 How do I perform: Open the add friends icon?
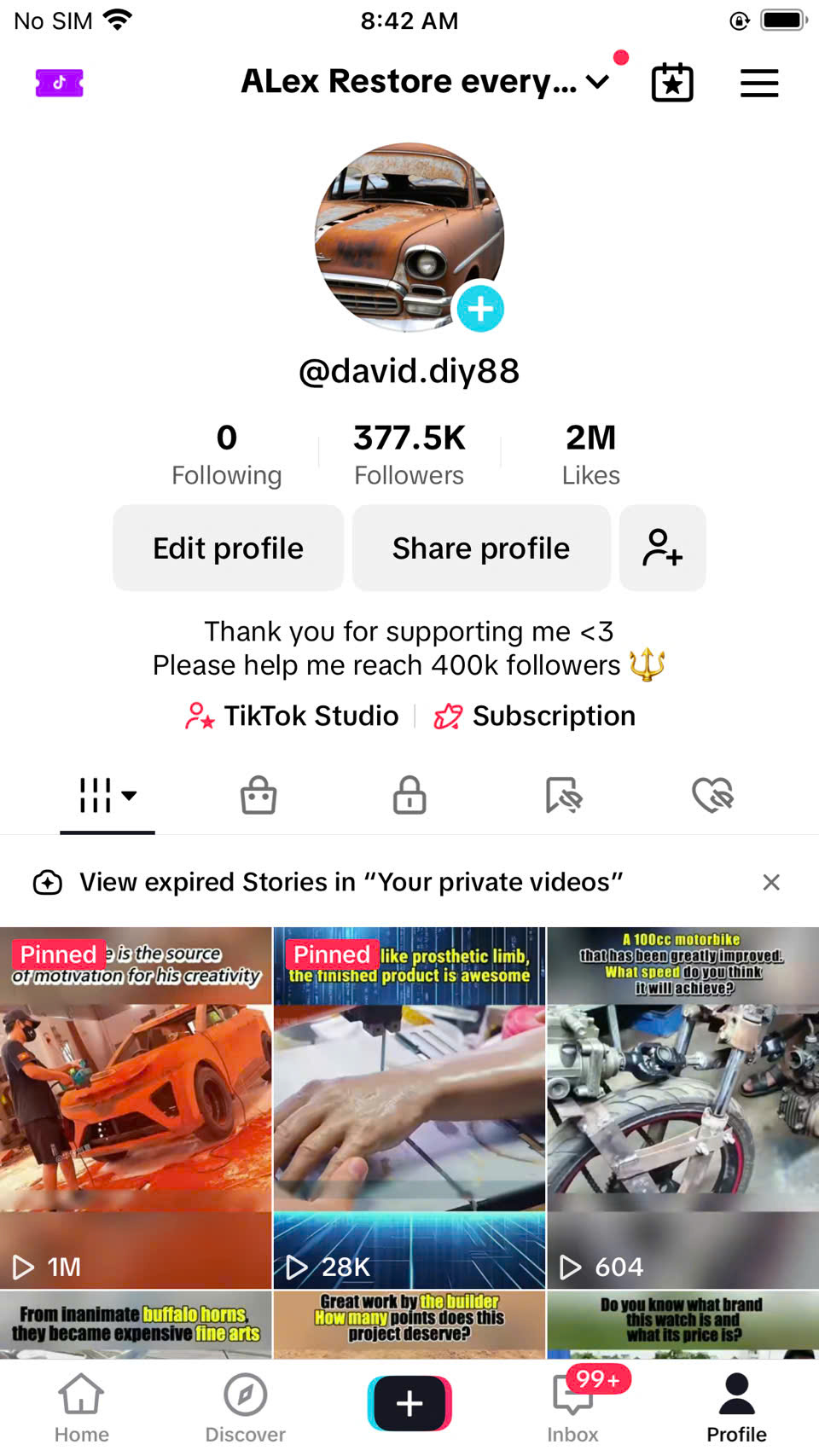(x=662, y=548)
